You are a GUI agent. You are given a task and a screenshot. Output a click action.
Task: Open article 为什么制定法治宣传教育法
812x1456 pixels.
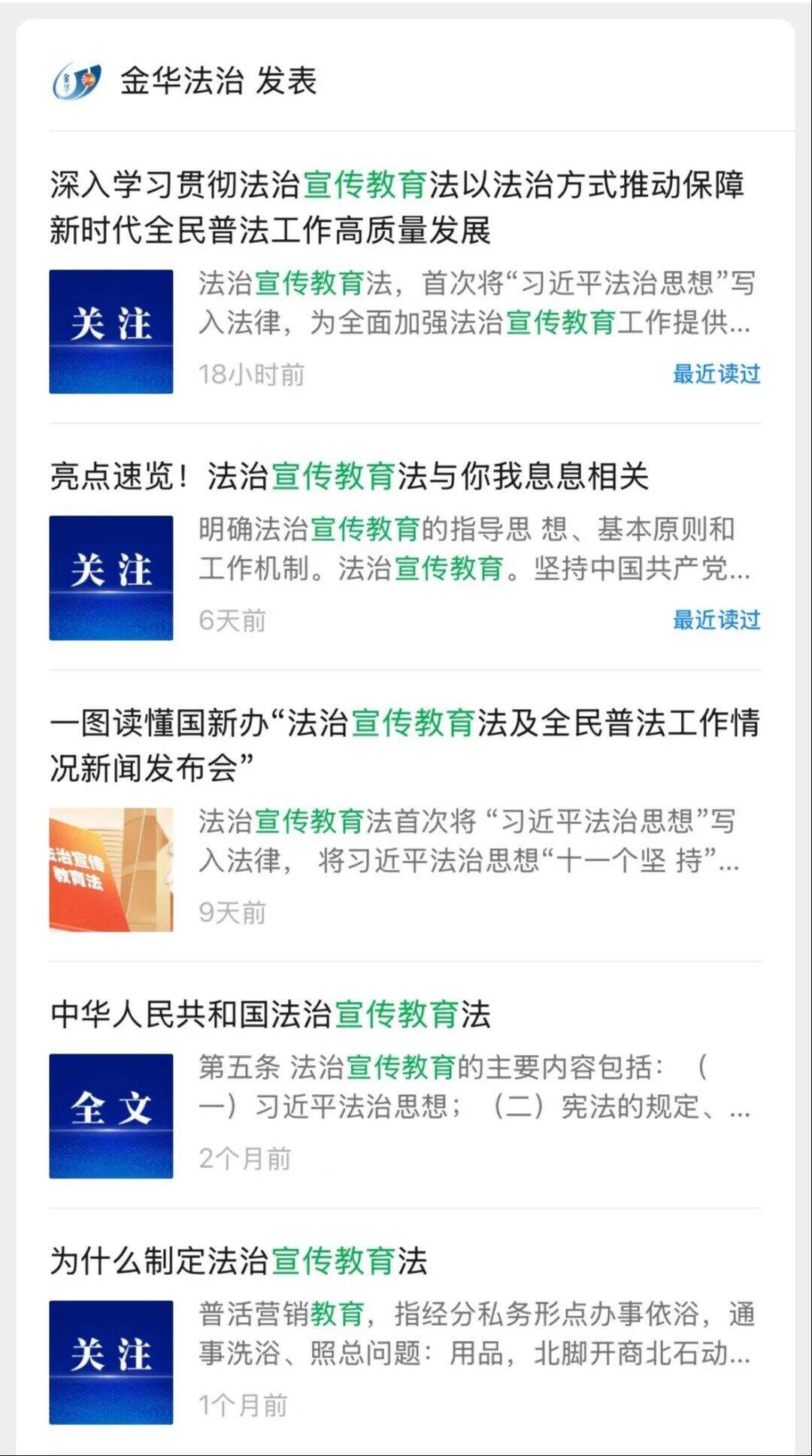point(239,1261)
